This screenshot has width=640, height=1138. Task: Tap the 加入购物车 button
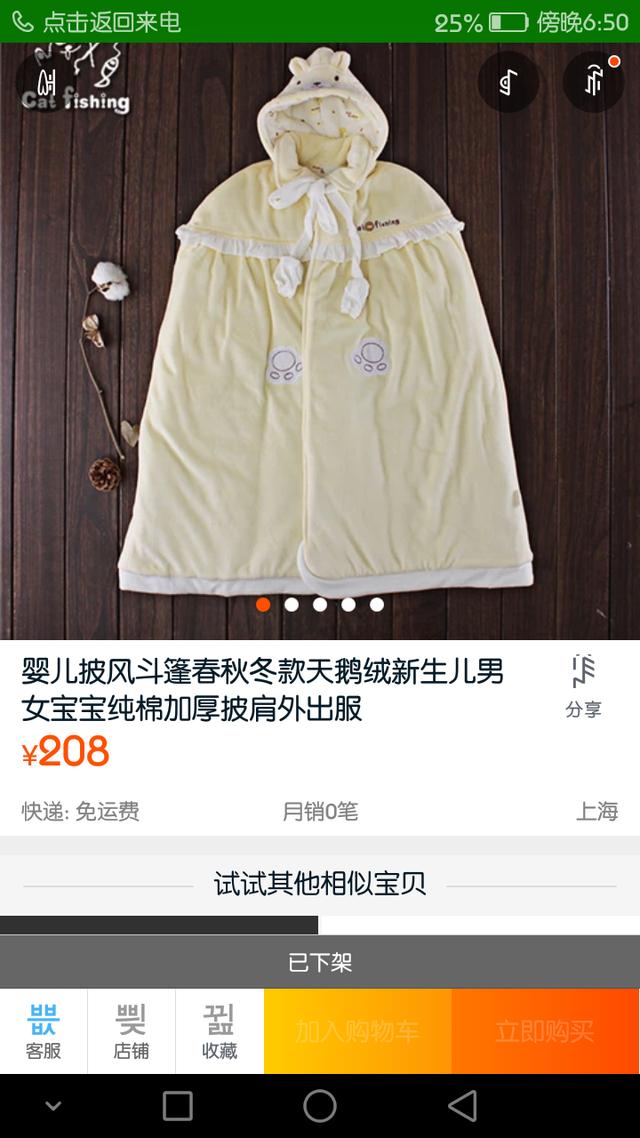tap(357, 1031)
